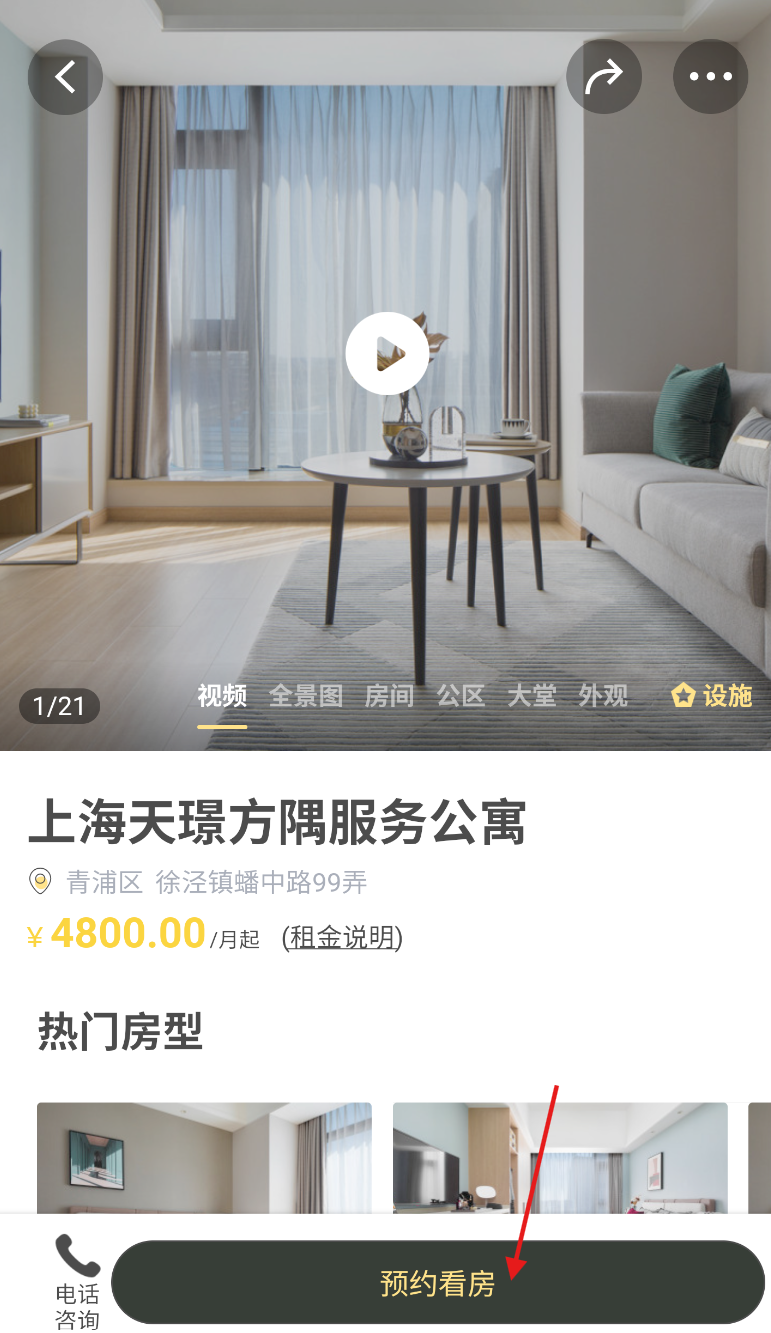View the 大堂 photos tab

click(531, 696)
